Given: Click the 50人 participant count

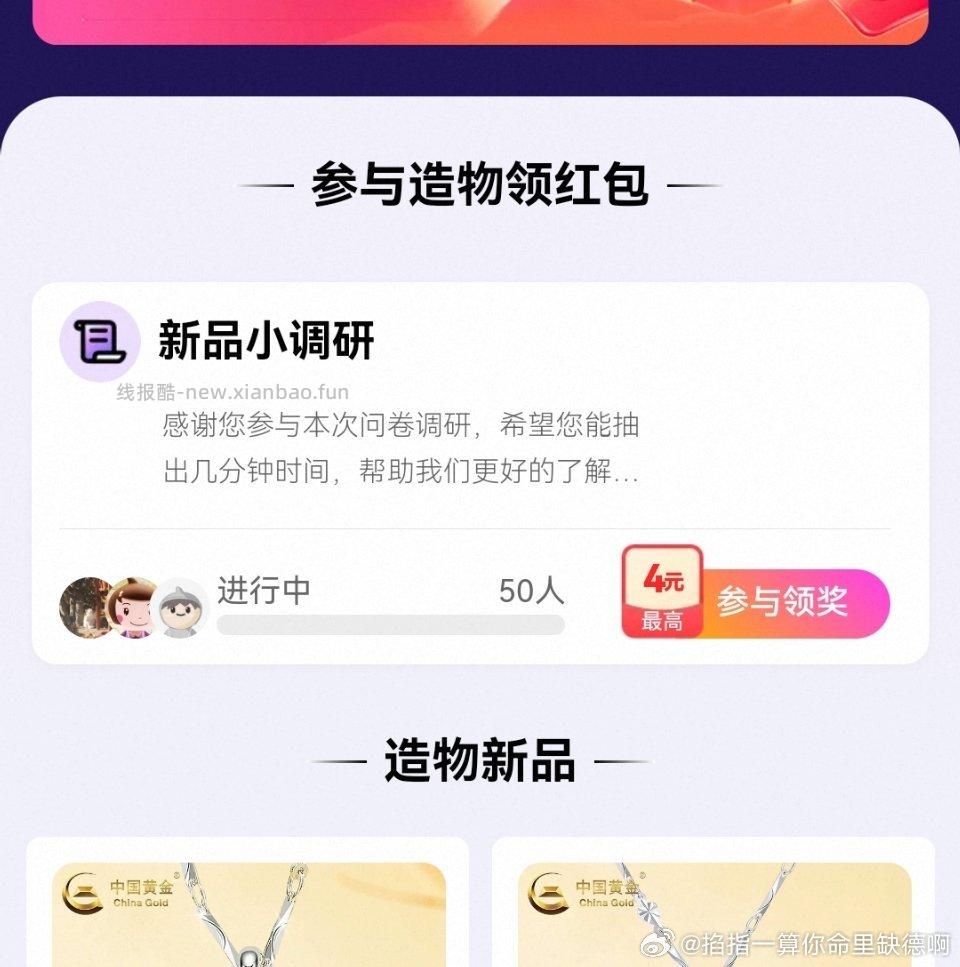Looking at the screenshot, I should click(x=531, y=592).
